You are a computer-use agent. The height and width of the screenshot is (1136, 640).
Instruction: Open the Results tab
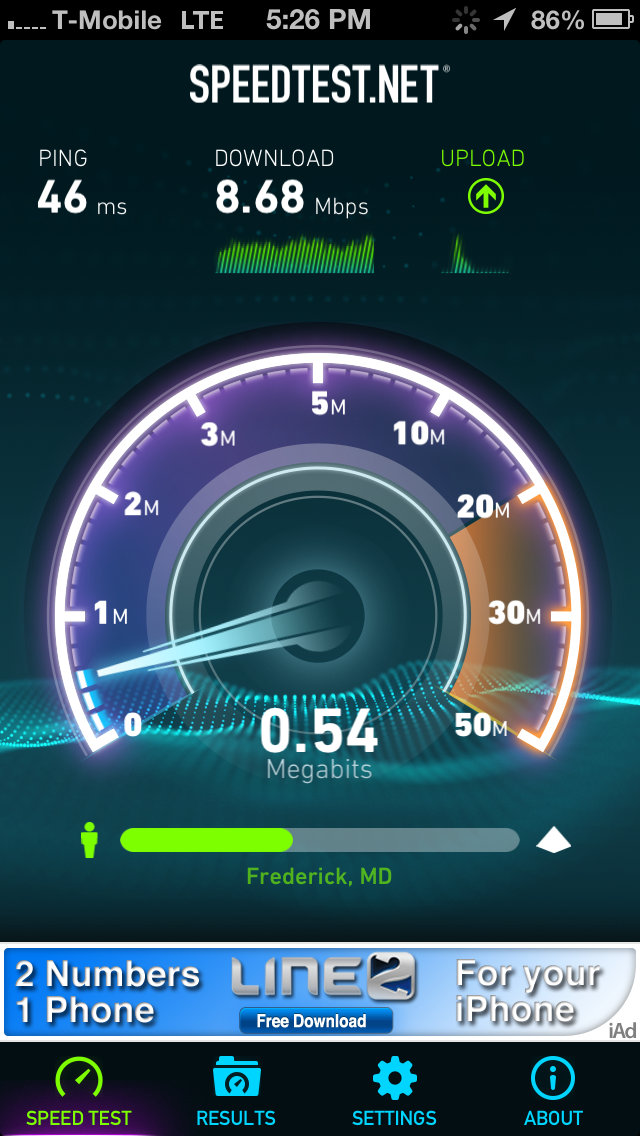[x=236, y=1090]
